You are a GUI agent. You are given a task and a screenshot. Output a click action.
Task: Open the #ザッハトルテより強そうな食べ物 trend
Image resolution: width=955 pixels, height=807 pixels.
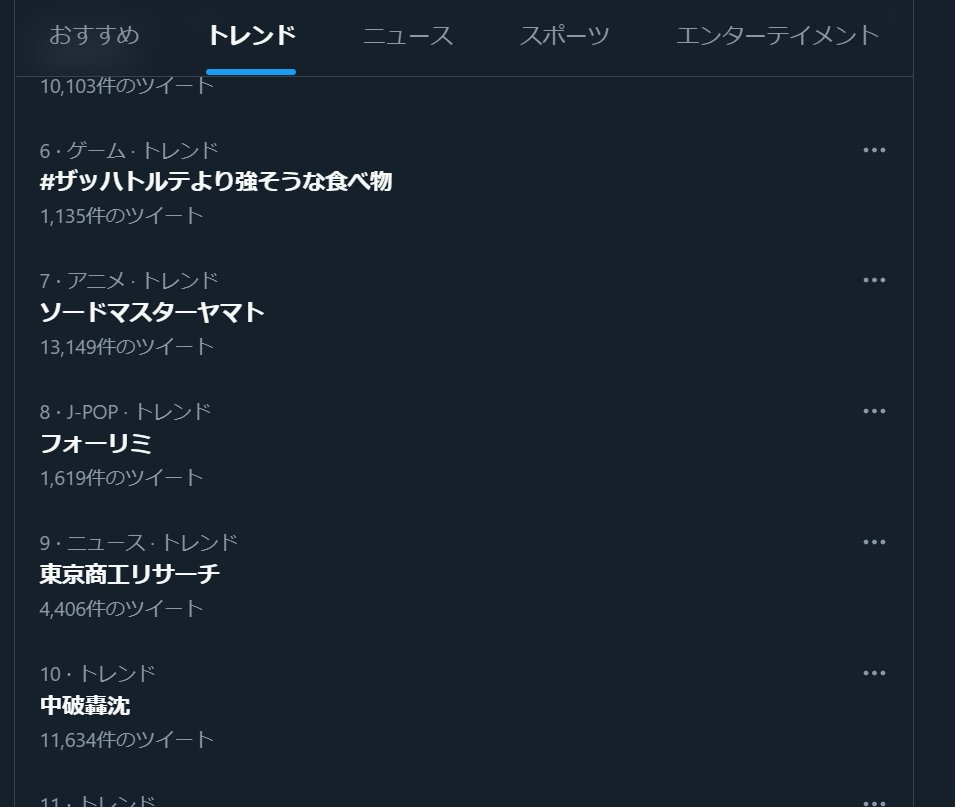tap(216, 181)
